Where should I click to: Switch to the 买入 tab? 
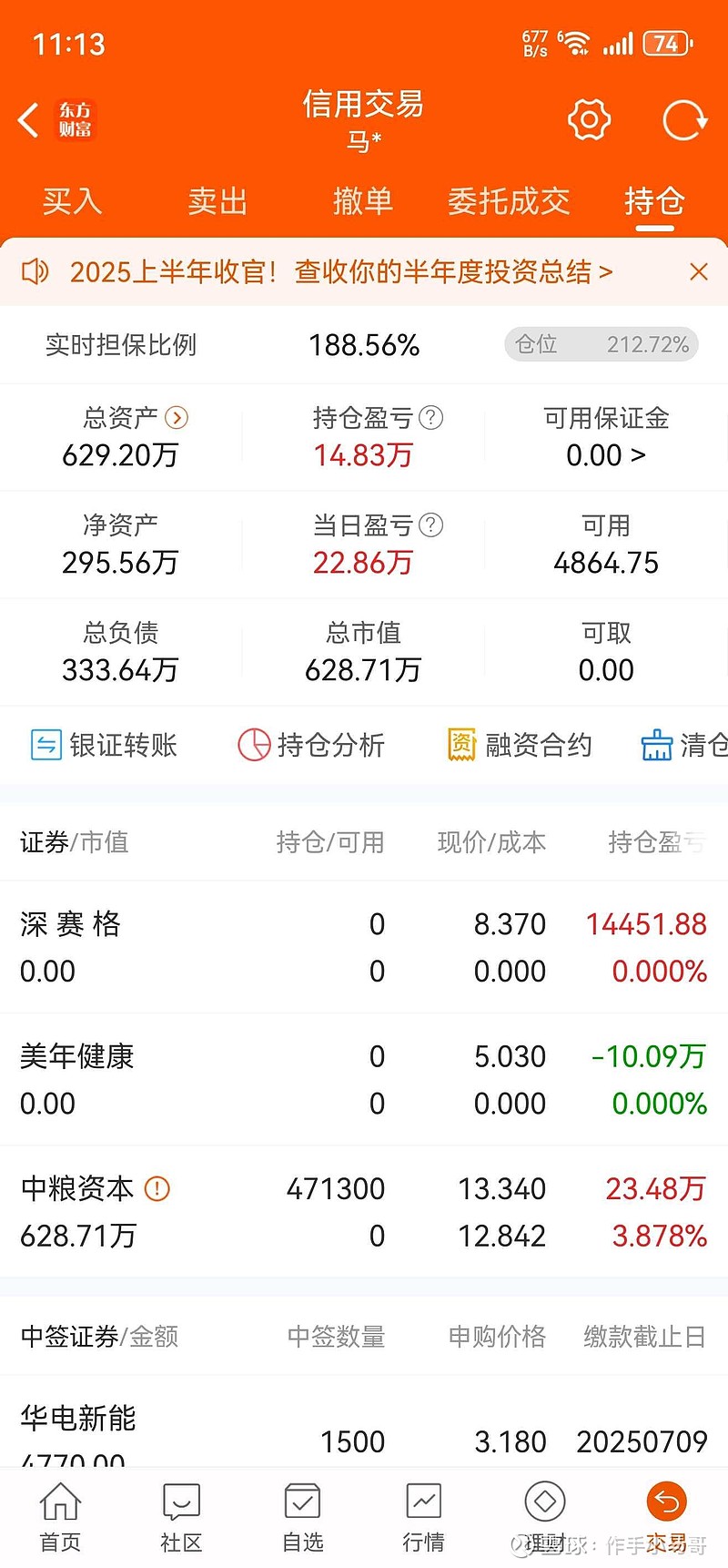click(x=73, y=201)
